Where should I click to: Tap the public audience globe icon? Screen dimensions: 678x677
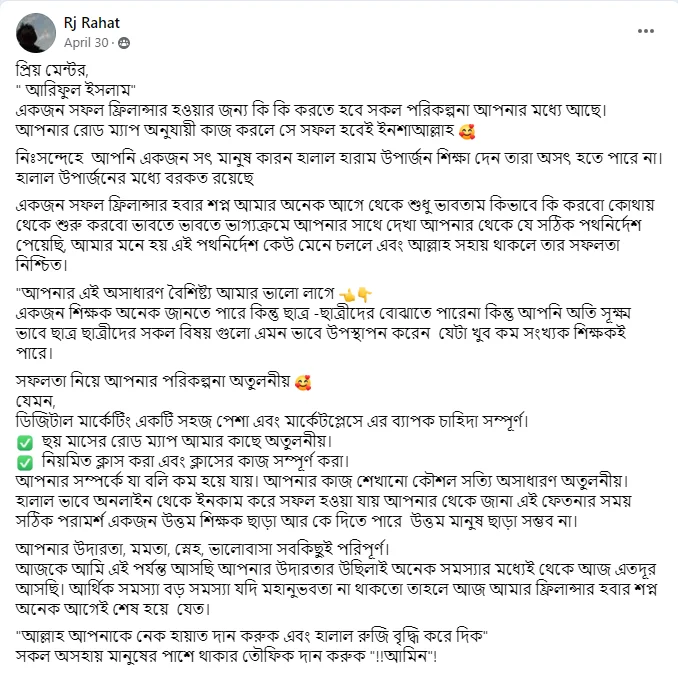click(123, 44)
